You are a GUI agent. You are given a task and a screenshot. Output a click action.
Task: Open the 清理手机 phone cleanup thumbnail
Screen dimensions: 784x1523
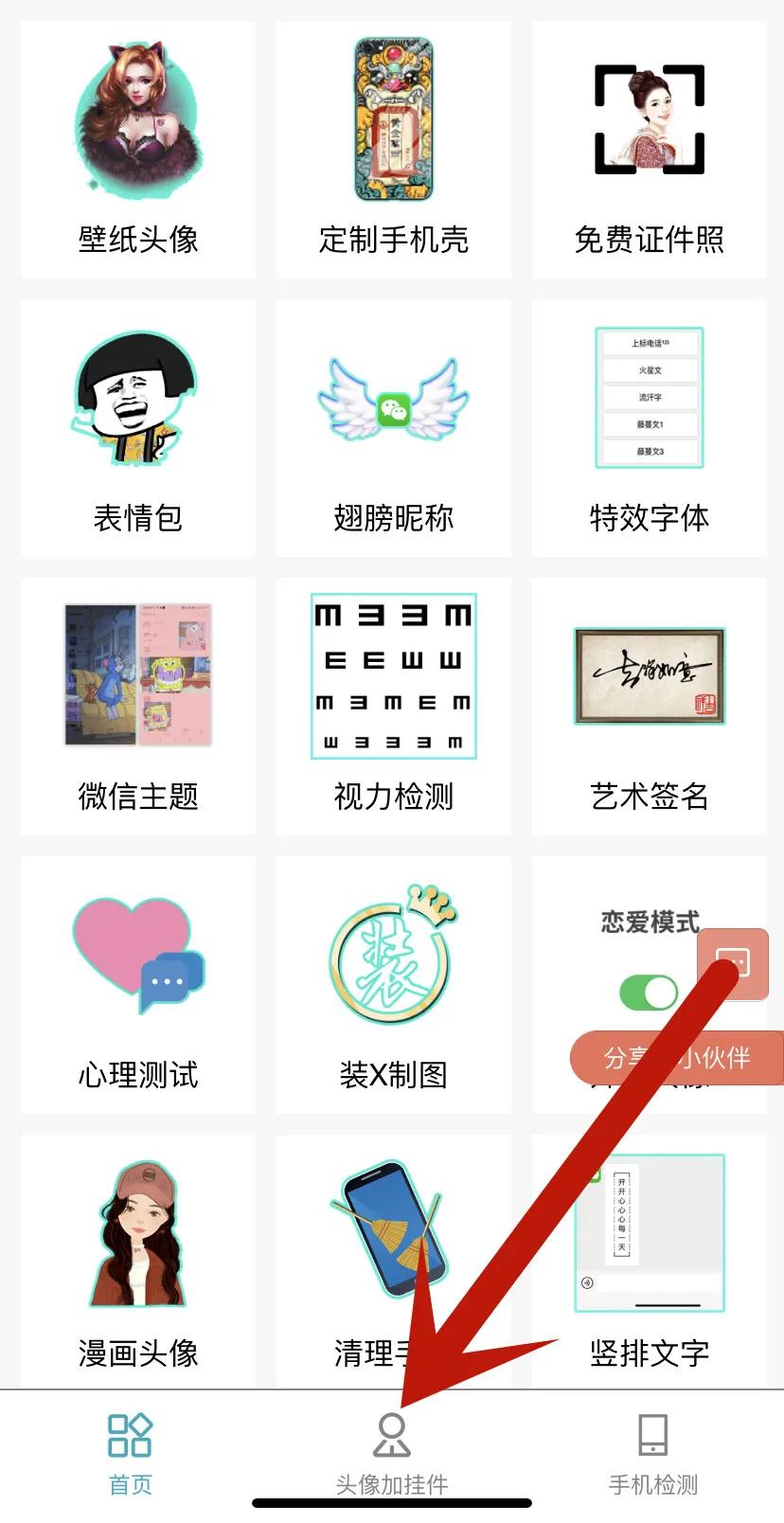point(392,1231)
